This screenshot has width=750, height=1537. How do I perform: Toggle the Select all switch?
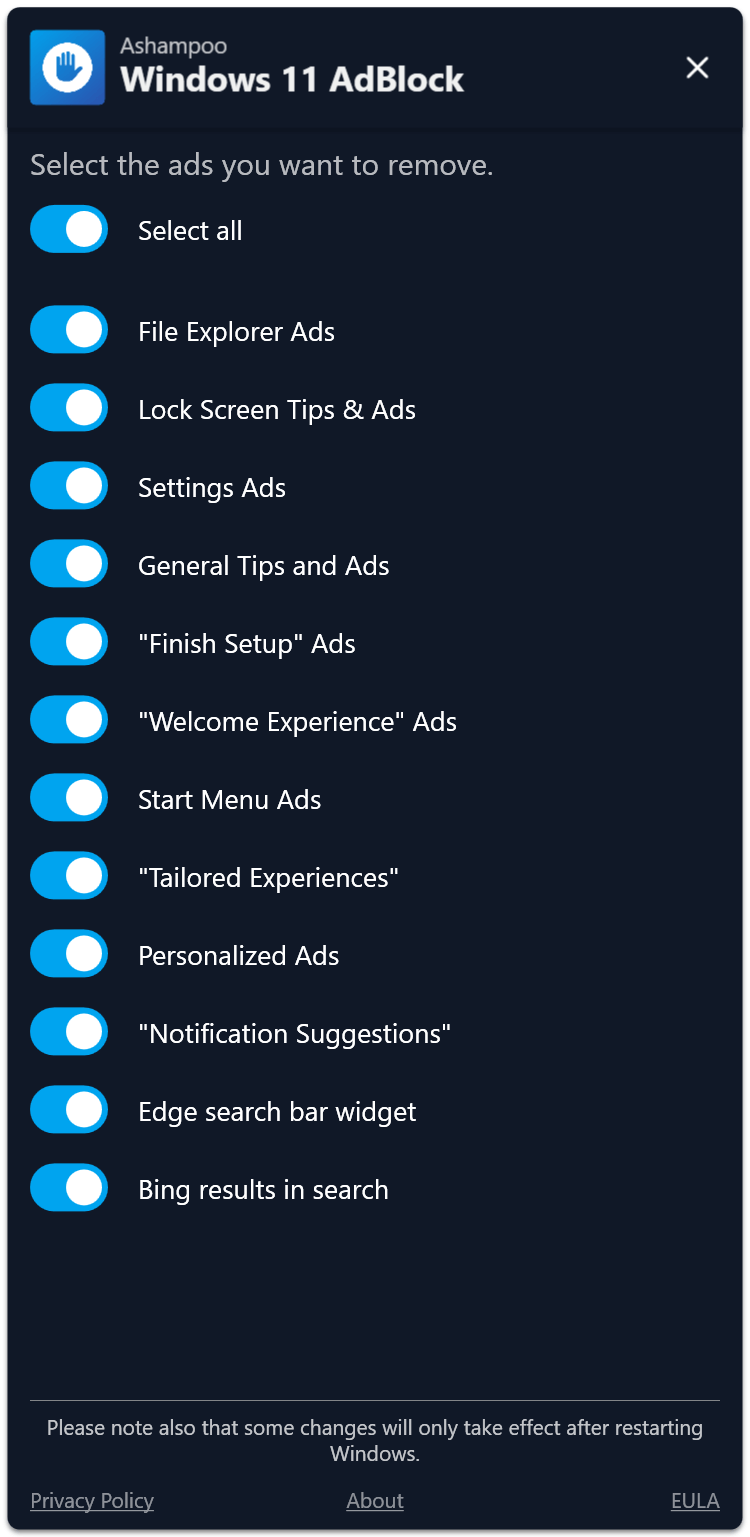tap(69, 230)
